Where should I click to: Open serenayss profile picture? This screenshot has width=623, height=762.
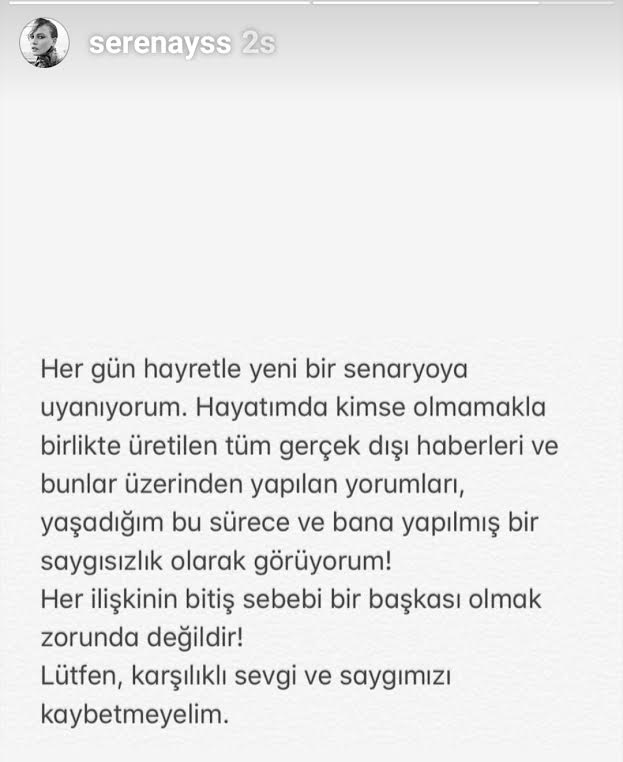45,44
